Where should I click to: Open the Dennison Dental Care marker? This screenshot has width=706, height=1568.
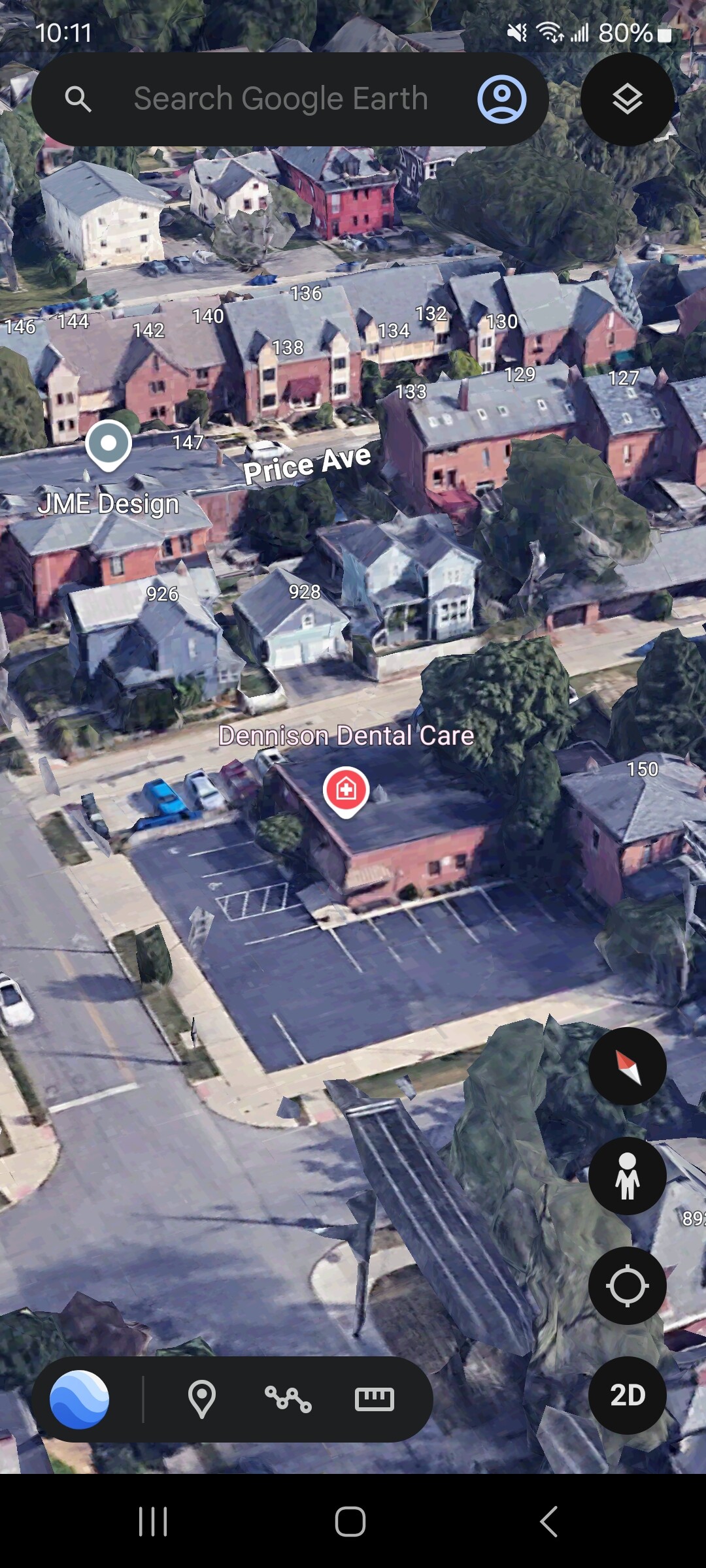pos(346,792)
